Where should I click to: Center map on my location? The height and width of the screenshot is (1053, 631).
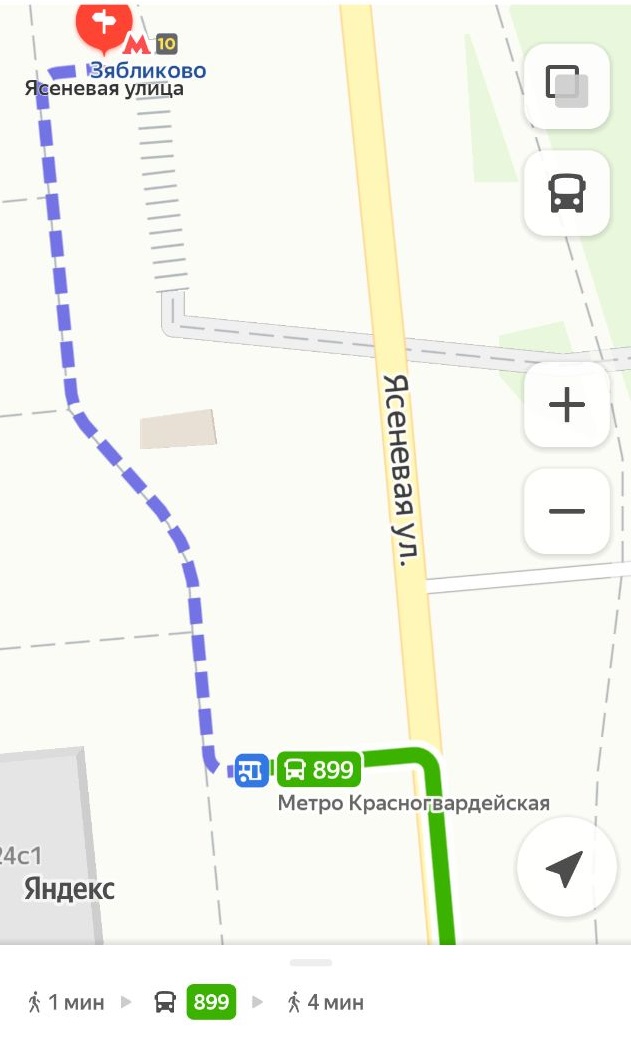coord(567,867)
